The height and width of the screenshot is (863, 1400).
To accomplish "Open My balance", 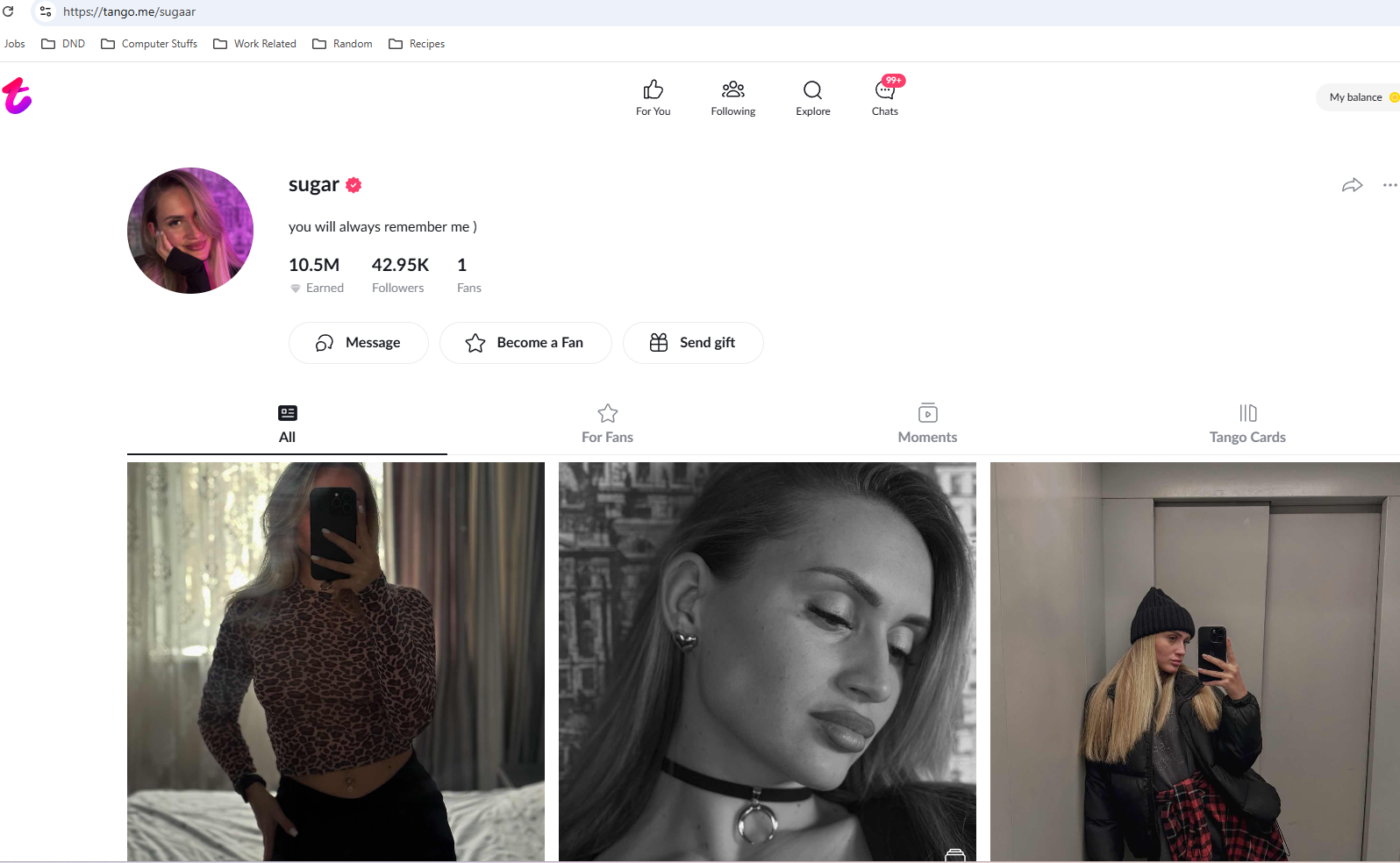I will point(1357,97).
